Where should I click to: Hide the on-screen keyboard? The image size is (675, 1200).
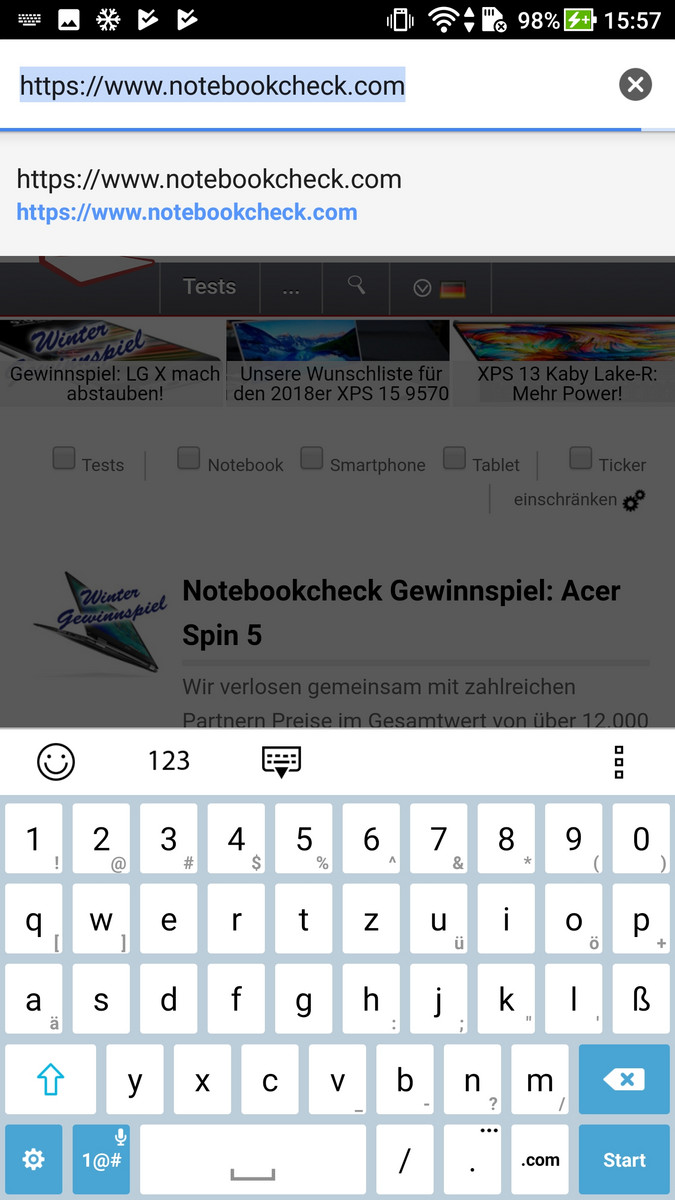281,762
